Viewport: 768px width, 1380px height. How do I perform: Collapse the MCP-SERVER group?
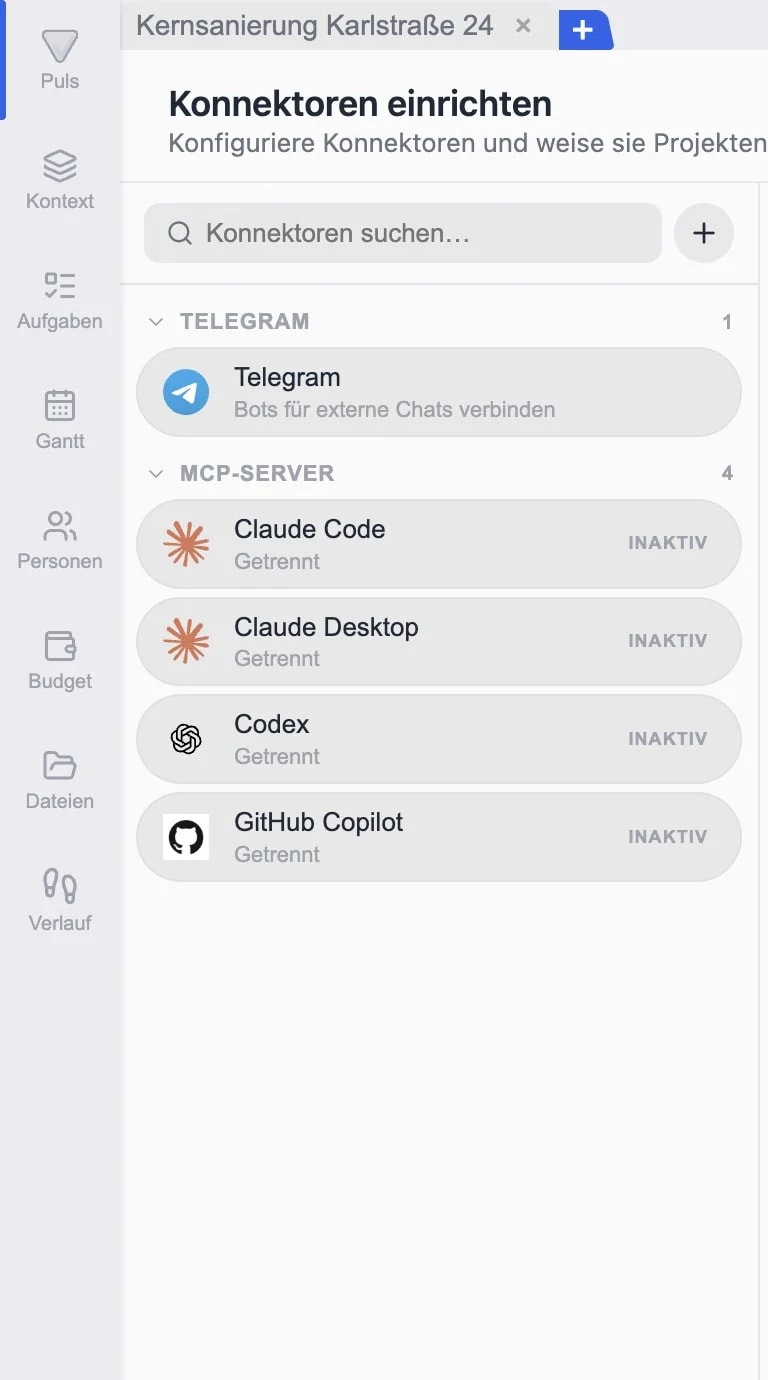[x=156, y=474]
